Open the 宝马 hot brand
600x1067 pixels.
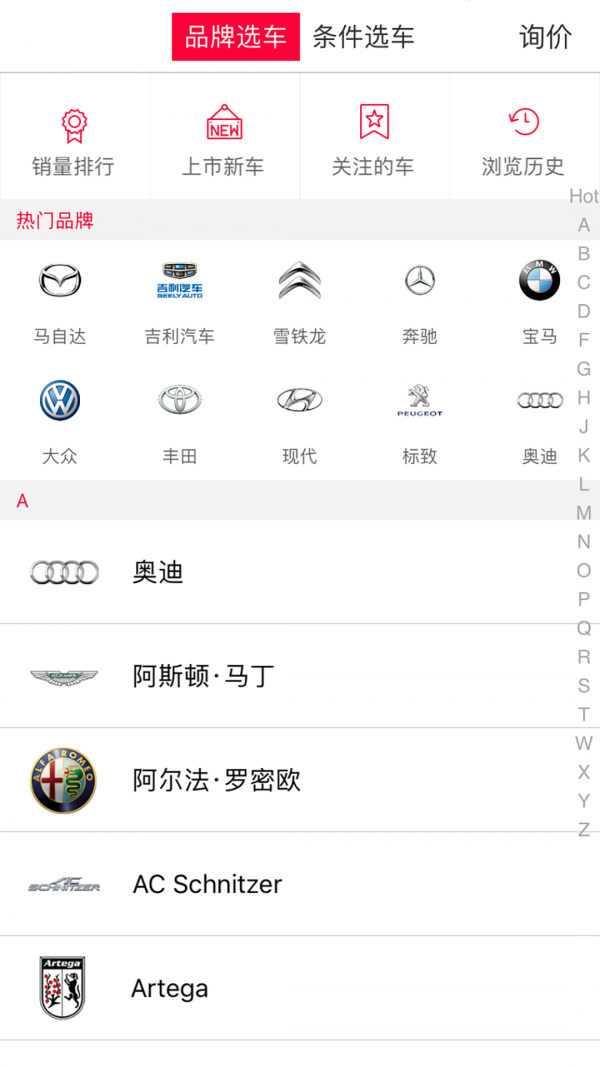point(539,300)
